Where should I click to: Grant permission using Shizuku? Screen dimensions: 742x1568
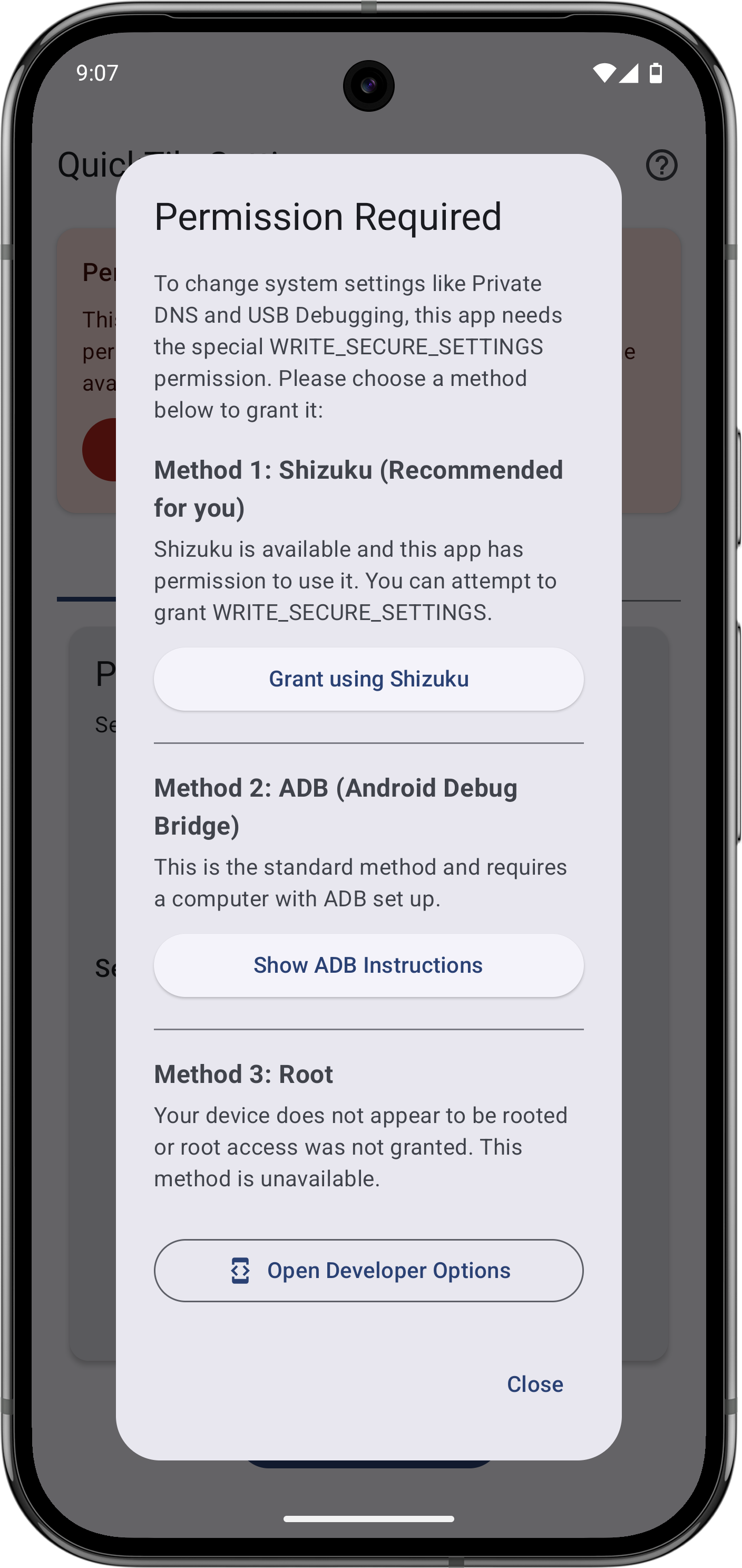(368, 679)
